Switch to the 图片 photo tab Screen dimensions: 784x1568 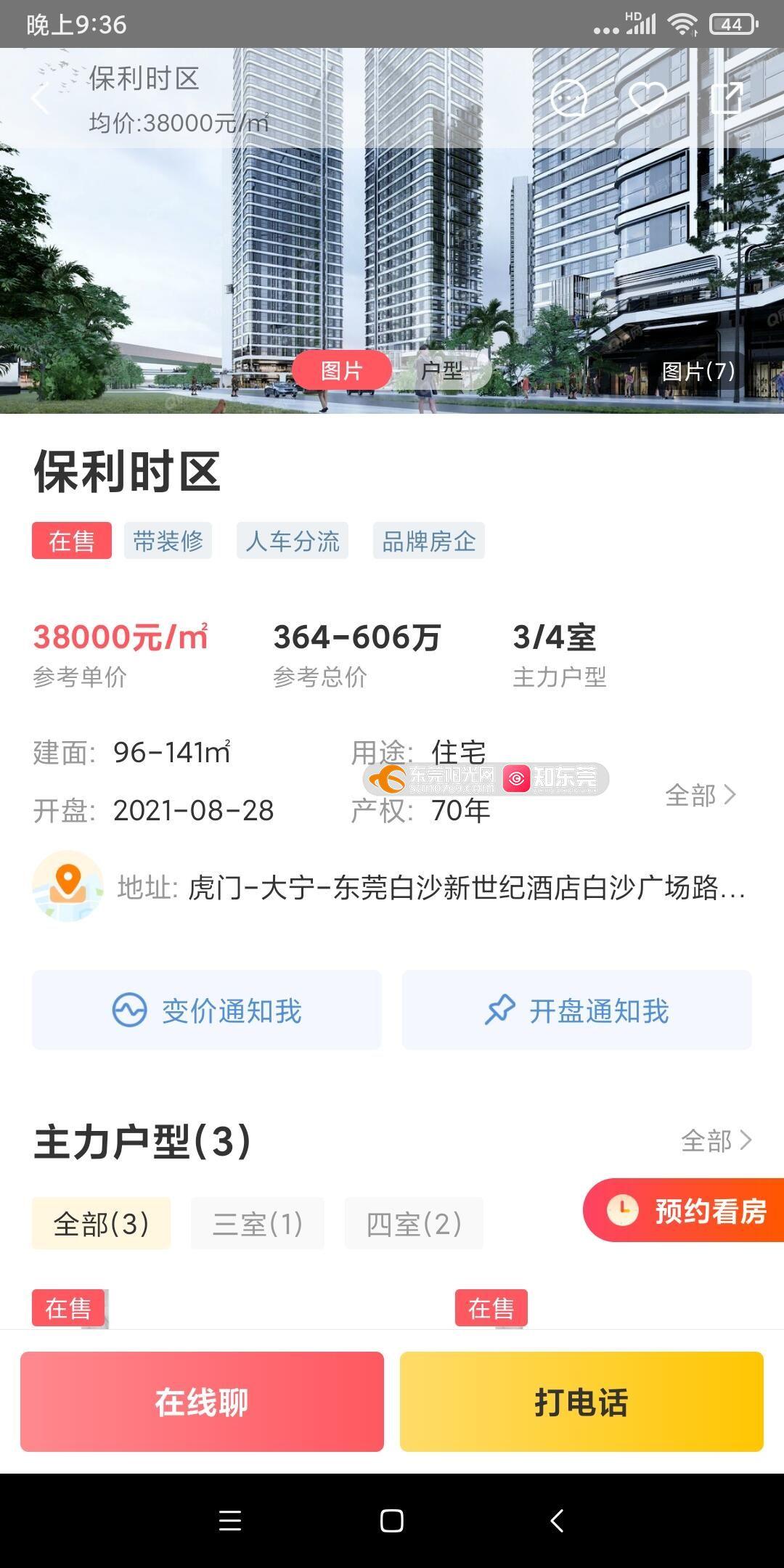(341, 371)
